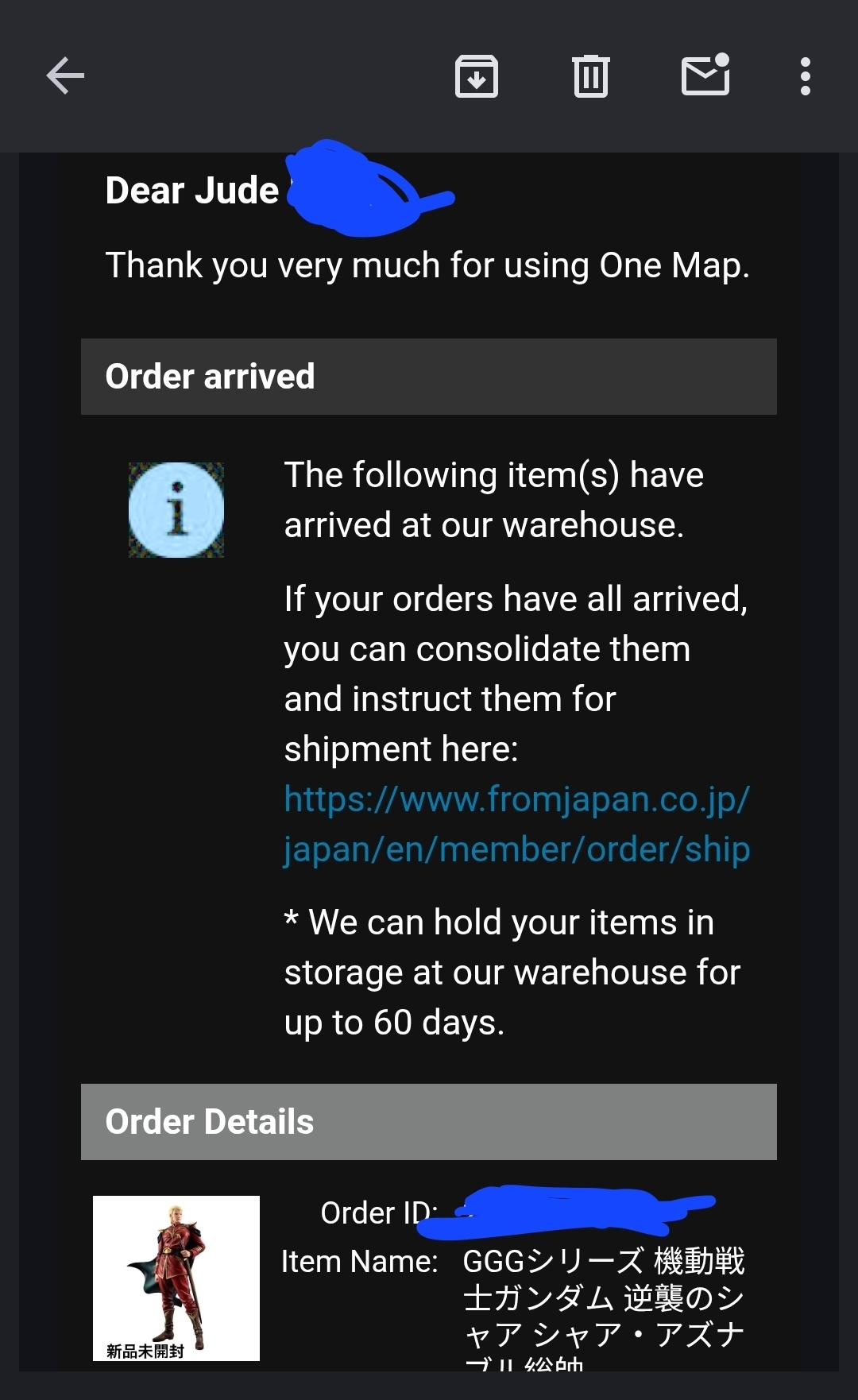Archive this email
Viewport: 858px width, 1400px height.
(x=476, y=76)
